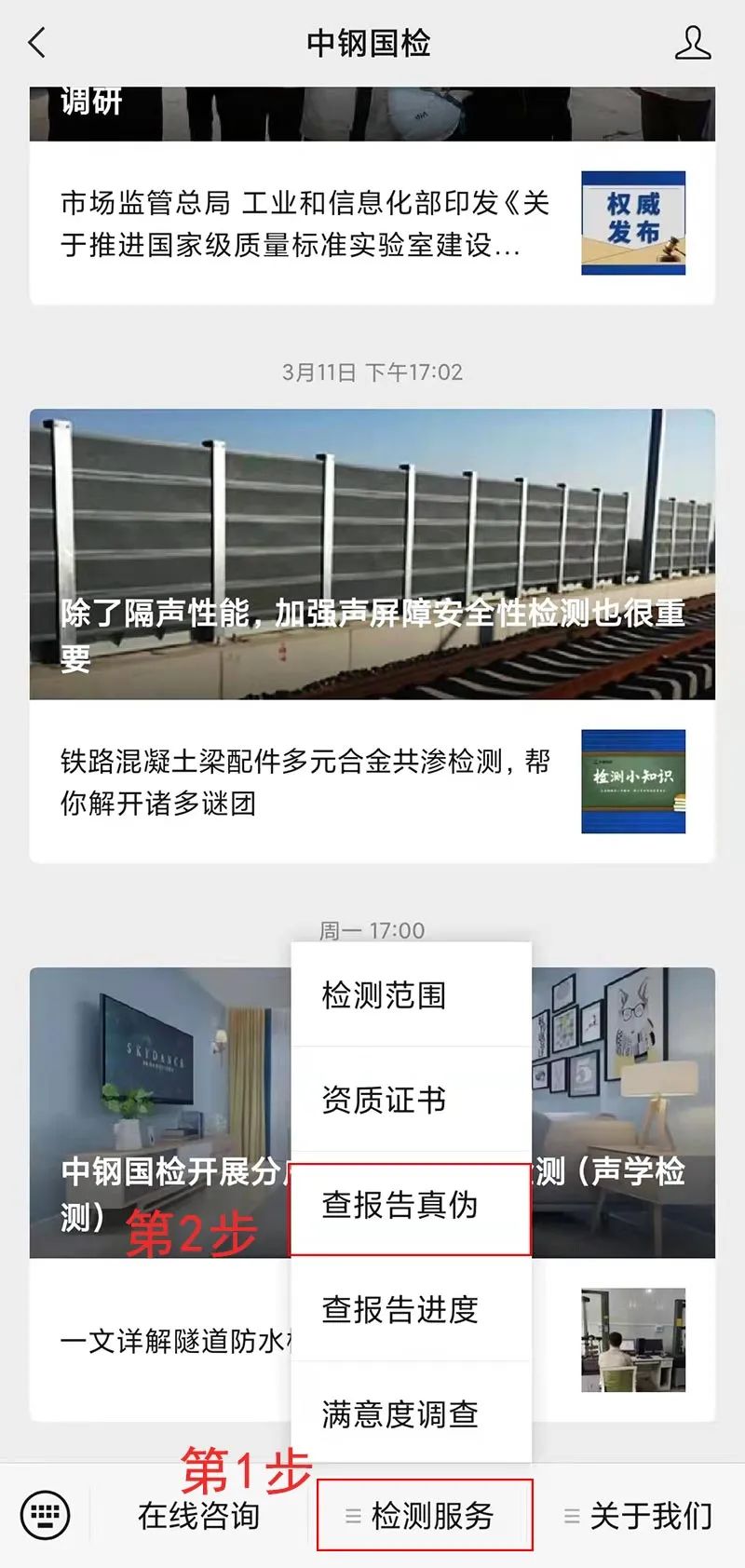745x1568 pixels.
Task: Open the 除了隔声性能 sound barrier article
Action: pos(372,554)
